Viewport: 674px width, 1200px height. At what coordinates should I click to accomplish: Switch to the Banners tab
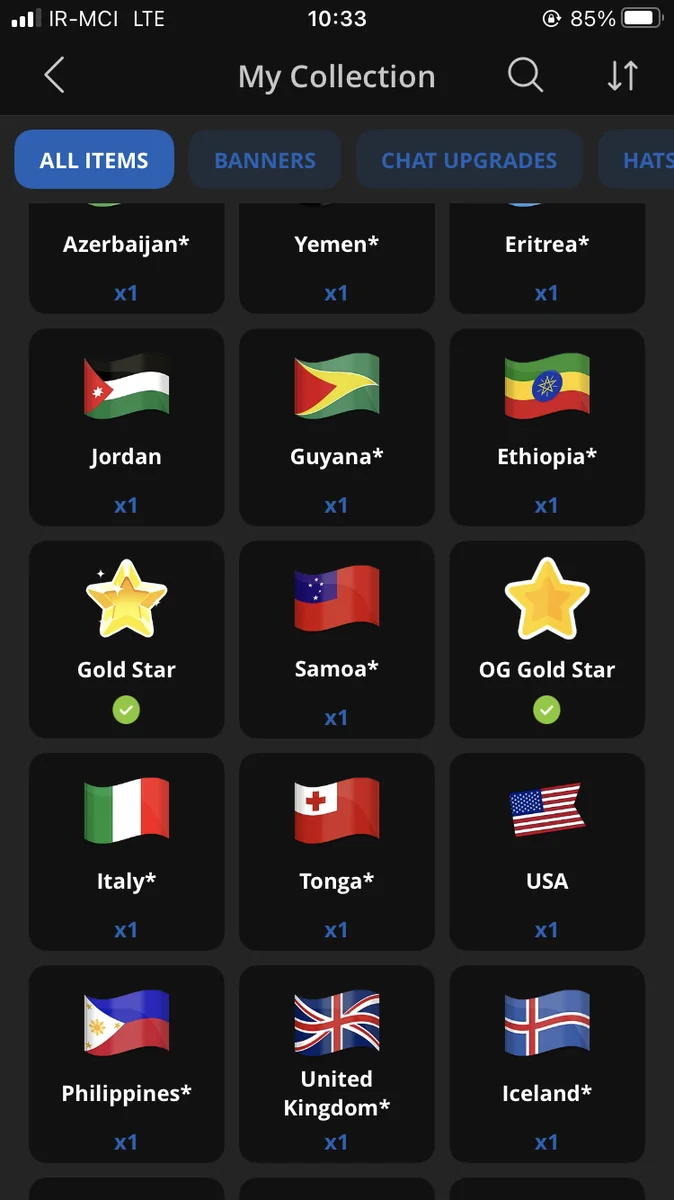pos(265,160)
